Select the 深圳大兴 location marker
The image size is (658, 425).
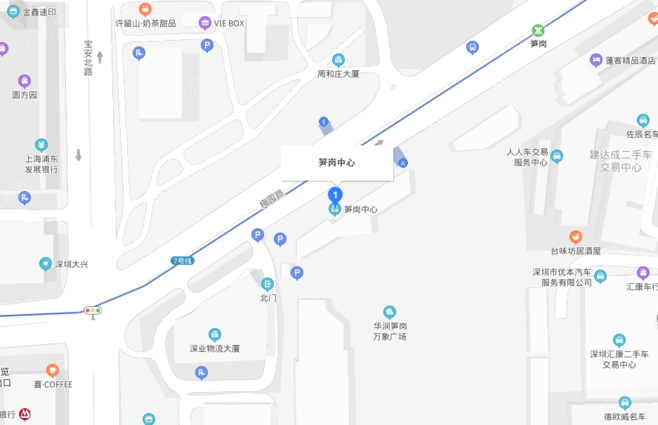click(x=45, y=264)
